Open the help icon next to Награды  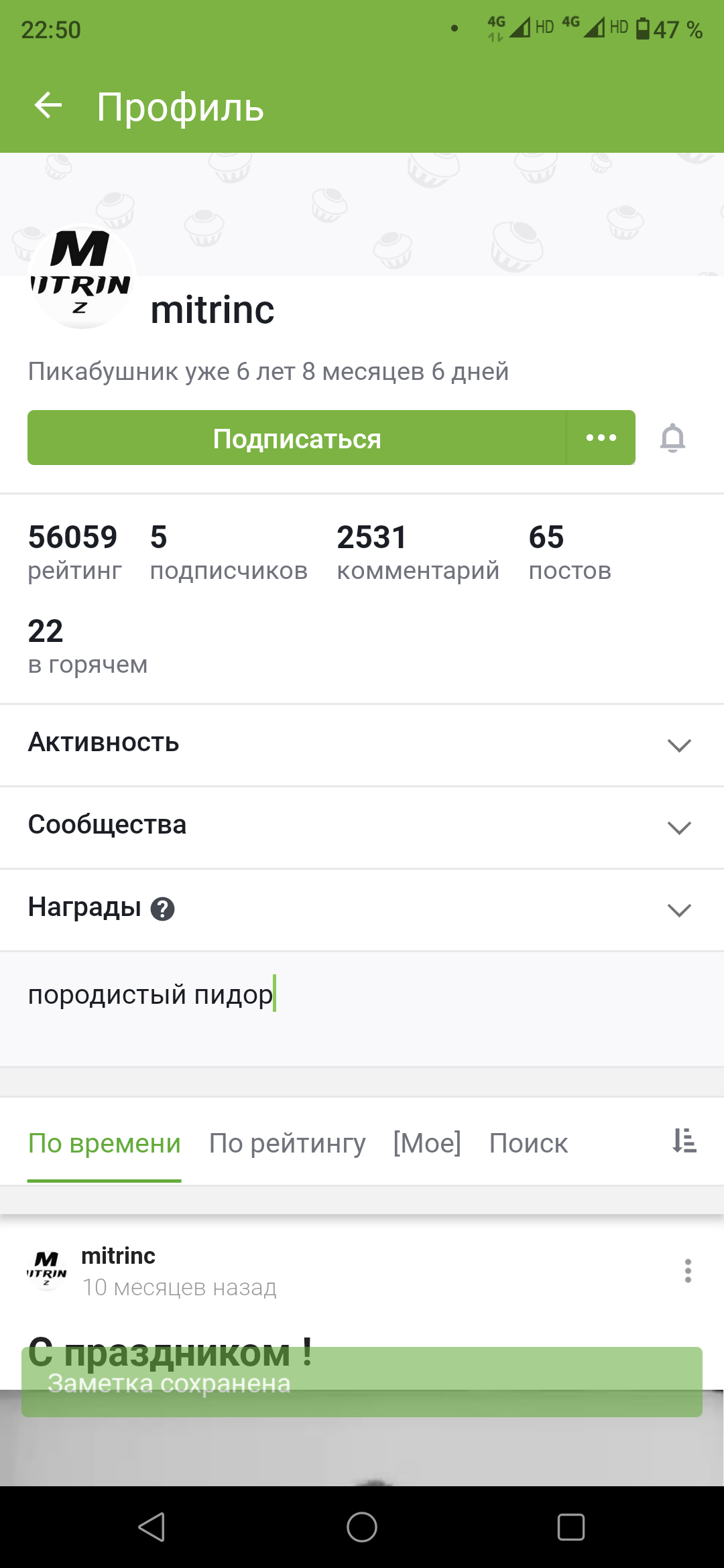162,909
